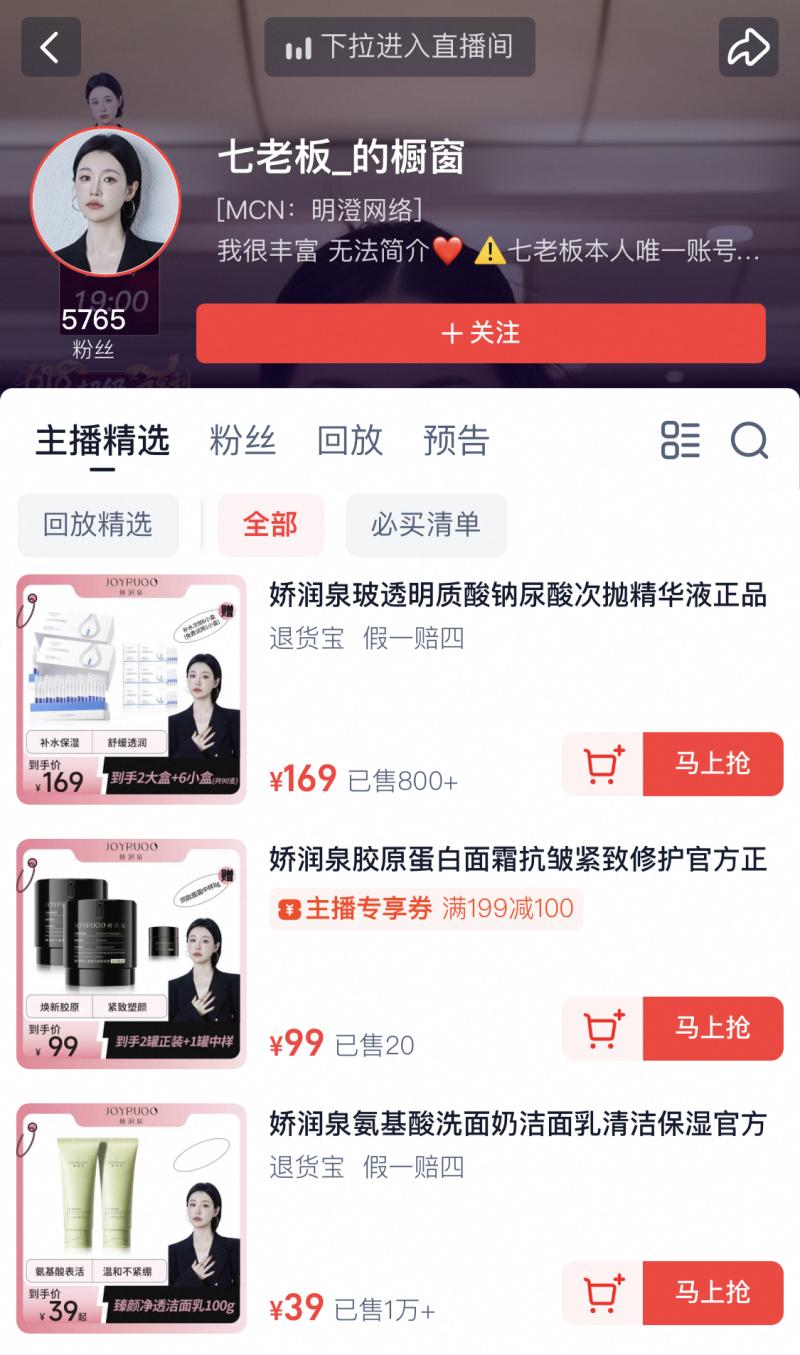The width and height of the screenshot is (800, 1355).
Task: Open the 氨基酸洗面奶 product image
Action: pos(131,1217)
